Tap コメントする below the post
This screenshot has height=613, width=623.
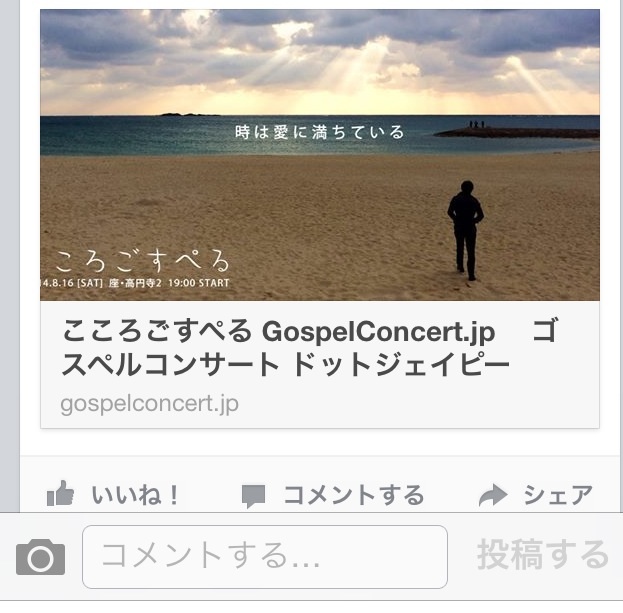click(333, 495)
